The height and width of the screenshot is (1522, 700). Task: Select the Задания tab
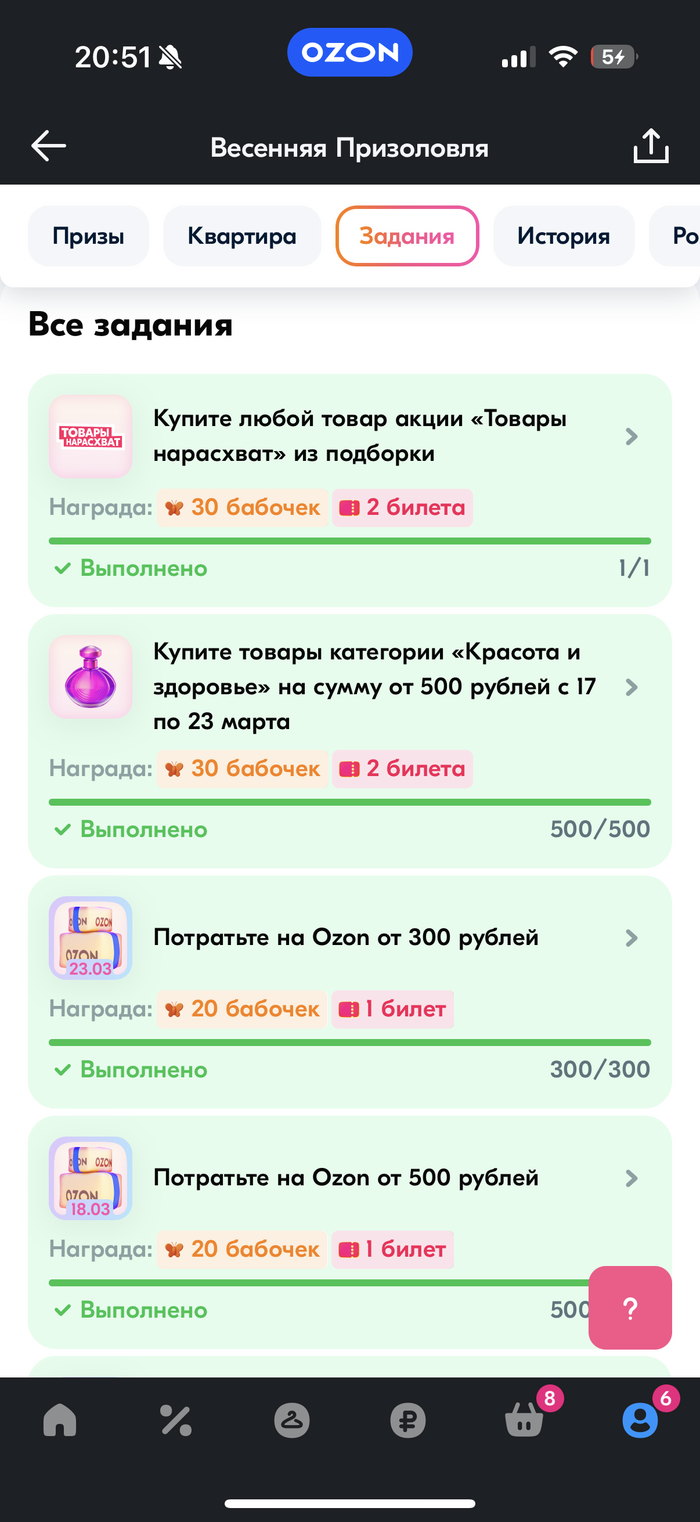407,237
